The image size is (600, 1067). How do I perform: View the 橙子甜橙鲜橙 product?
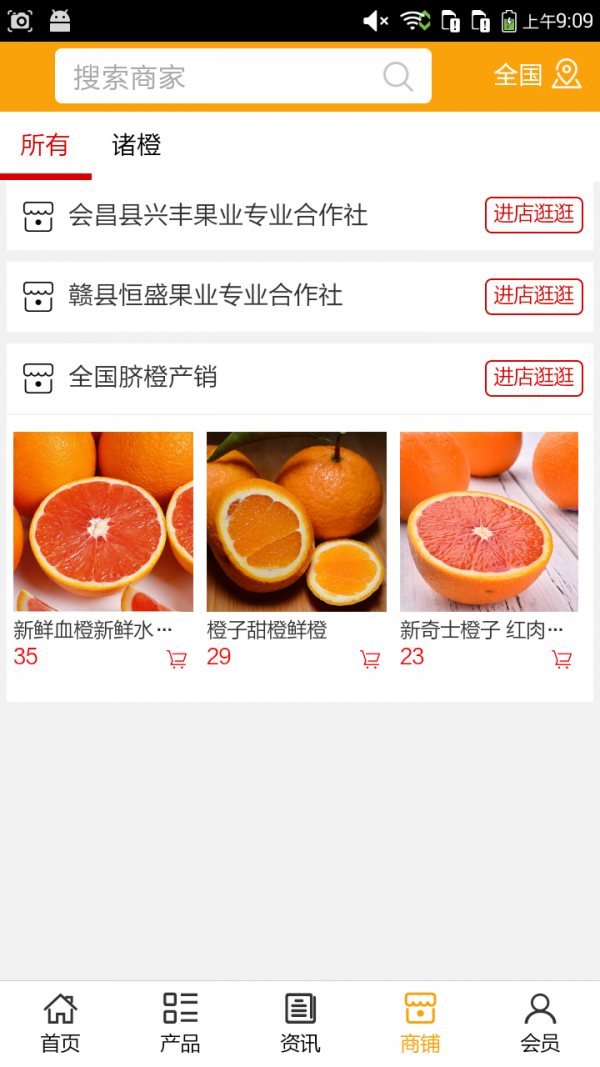[x=296, y=522]
